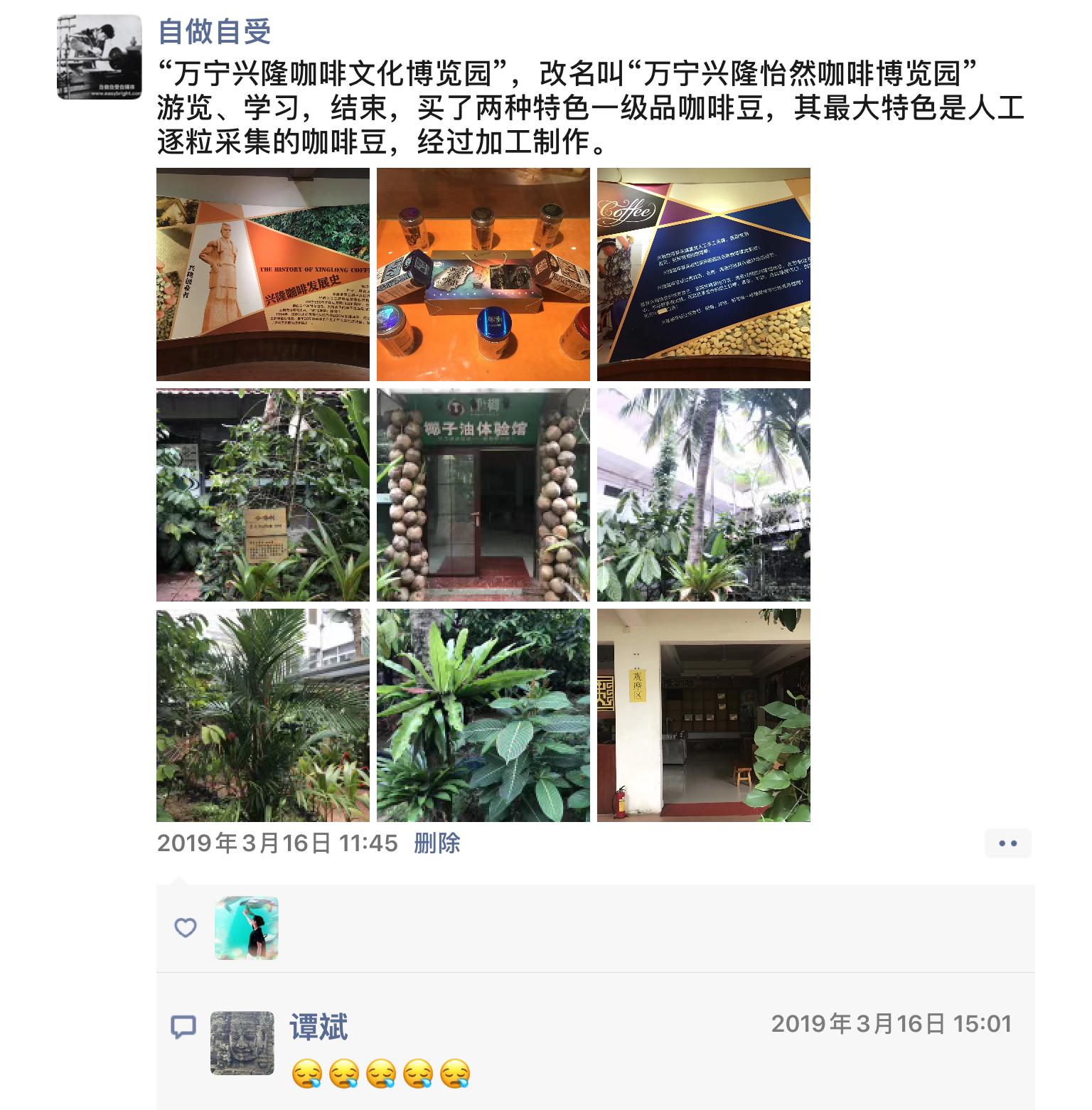
Task: Open 自做自受's profile avatar
Action: pyautogui.click(x=99, y=57)
